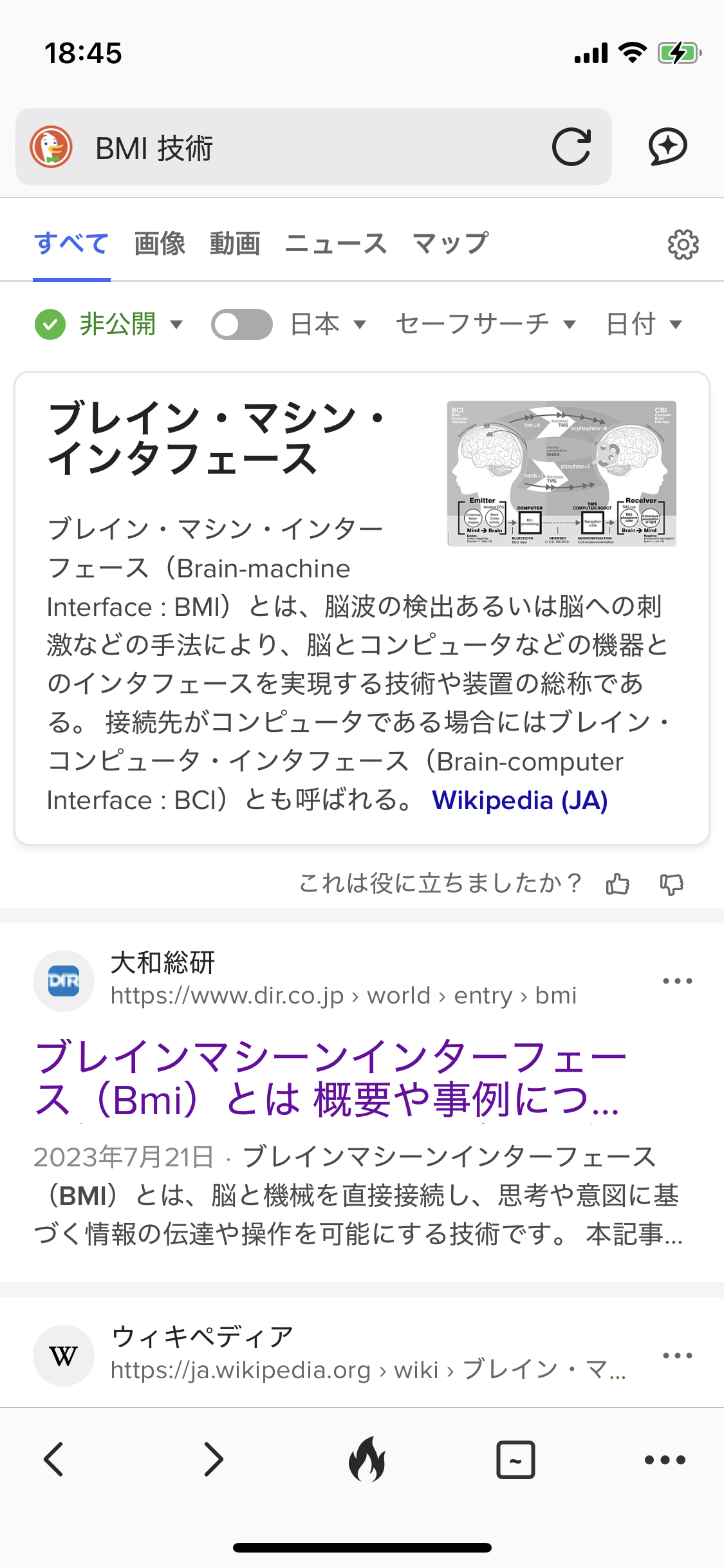
Task: Reload the current search page
Action: coord(571,147)
